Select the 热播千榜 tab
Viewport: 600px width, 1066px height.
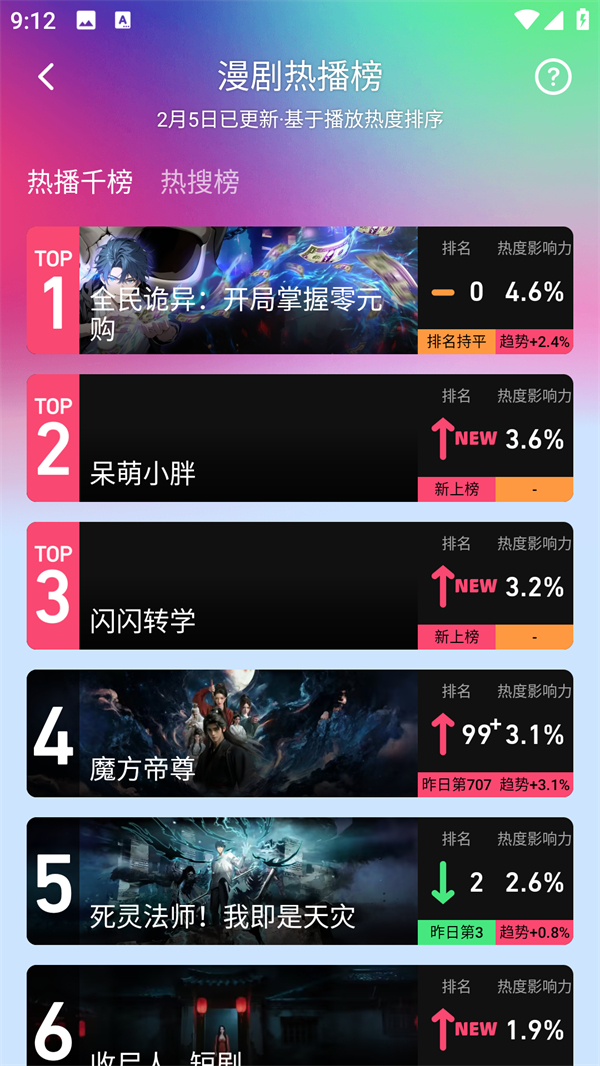[x=80, y=182]
